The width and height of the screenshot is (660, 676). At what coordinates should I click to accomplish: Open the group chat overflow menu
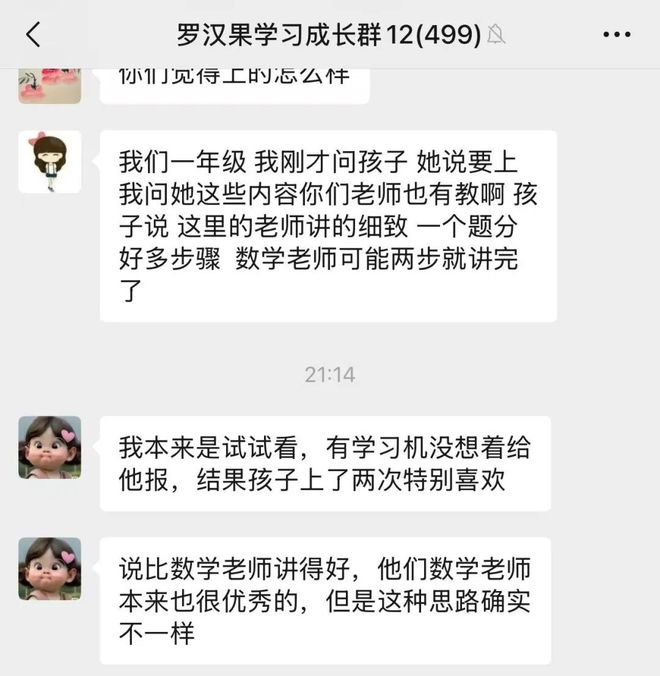(x=616, y=35)
